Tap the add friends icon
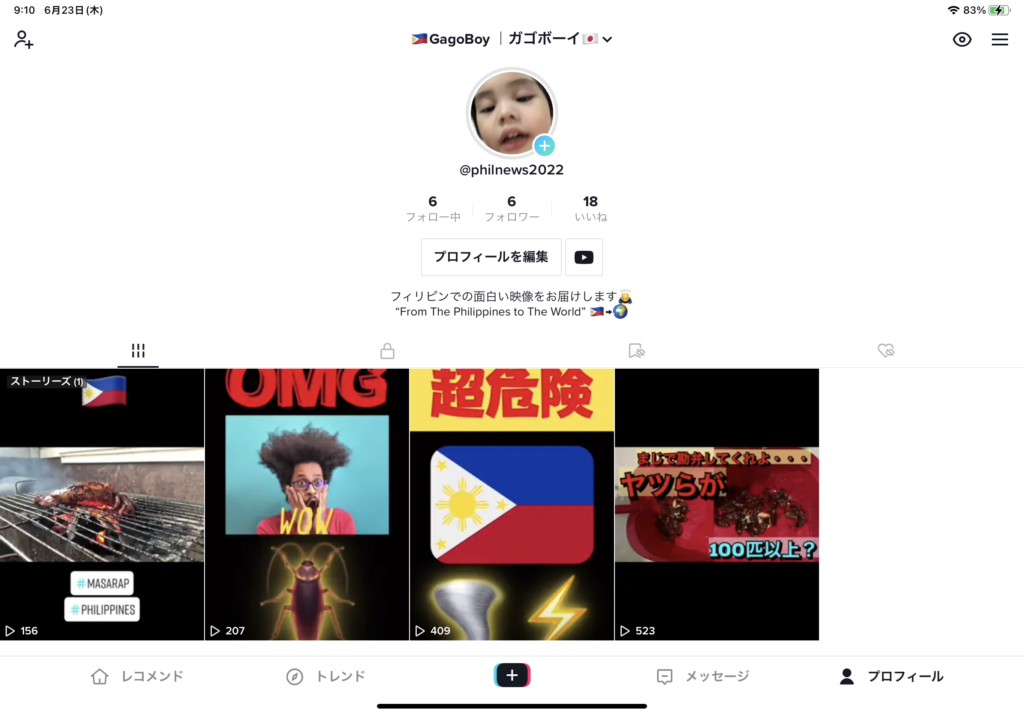This screenshot has height=715, width=1024. click(24, 40)
